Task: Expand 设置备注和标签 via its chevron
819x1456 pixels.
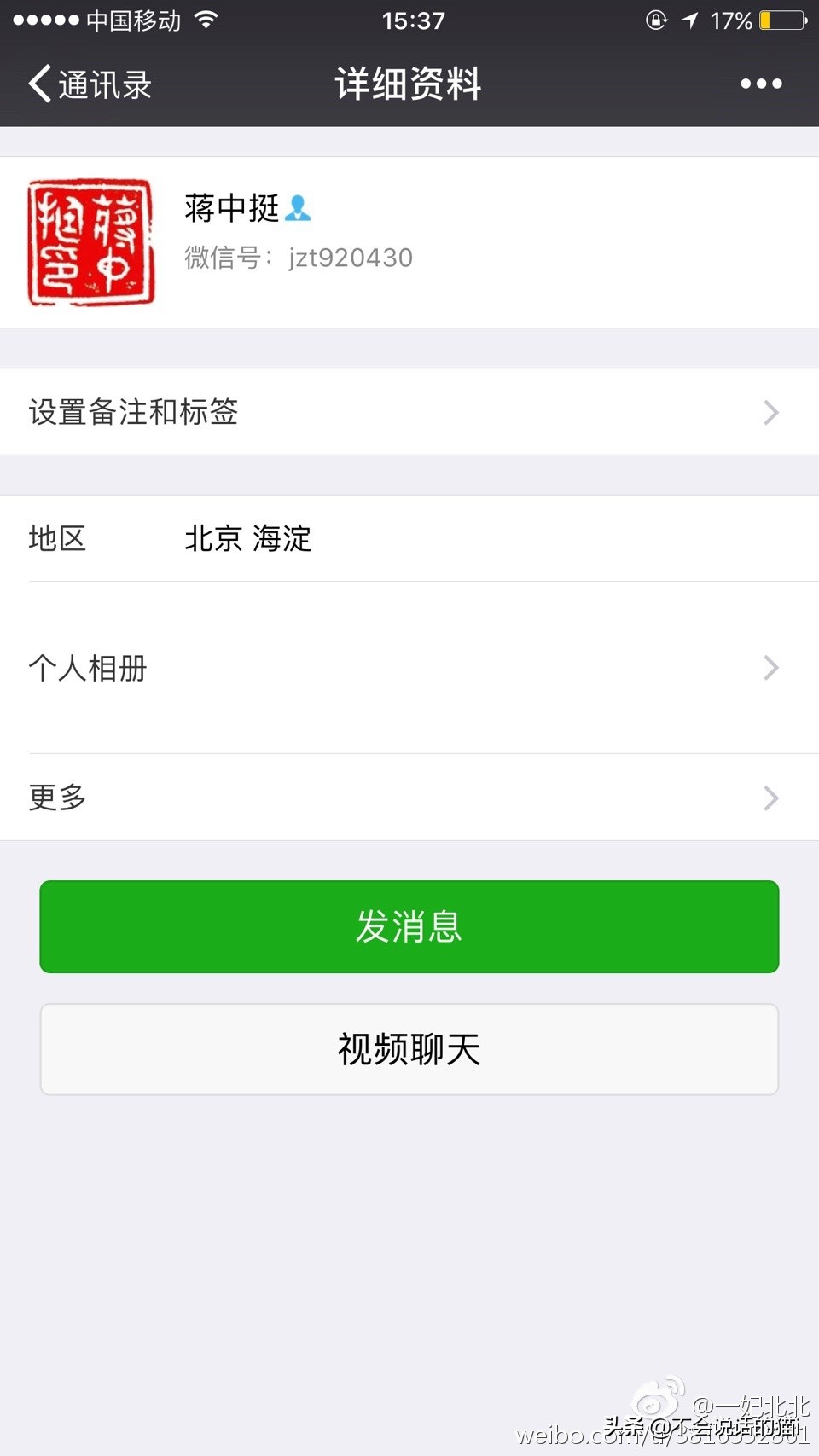Action: coord(770,412)
